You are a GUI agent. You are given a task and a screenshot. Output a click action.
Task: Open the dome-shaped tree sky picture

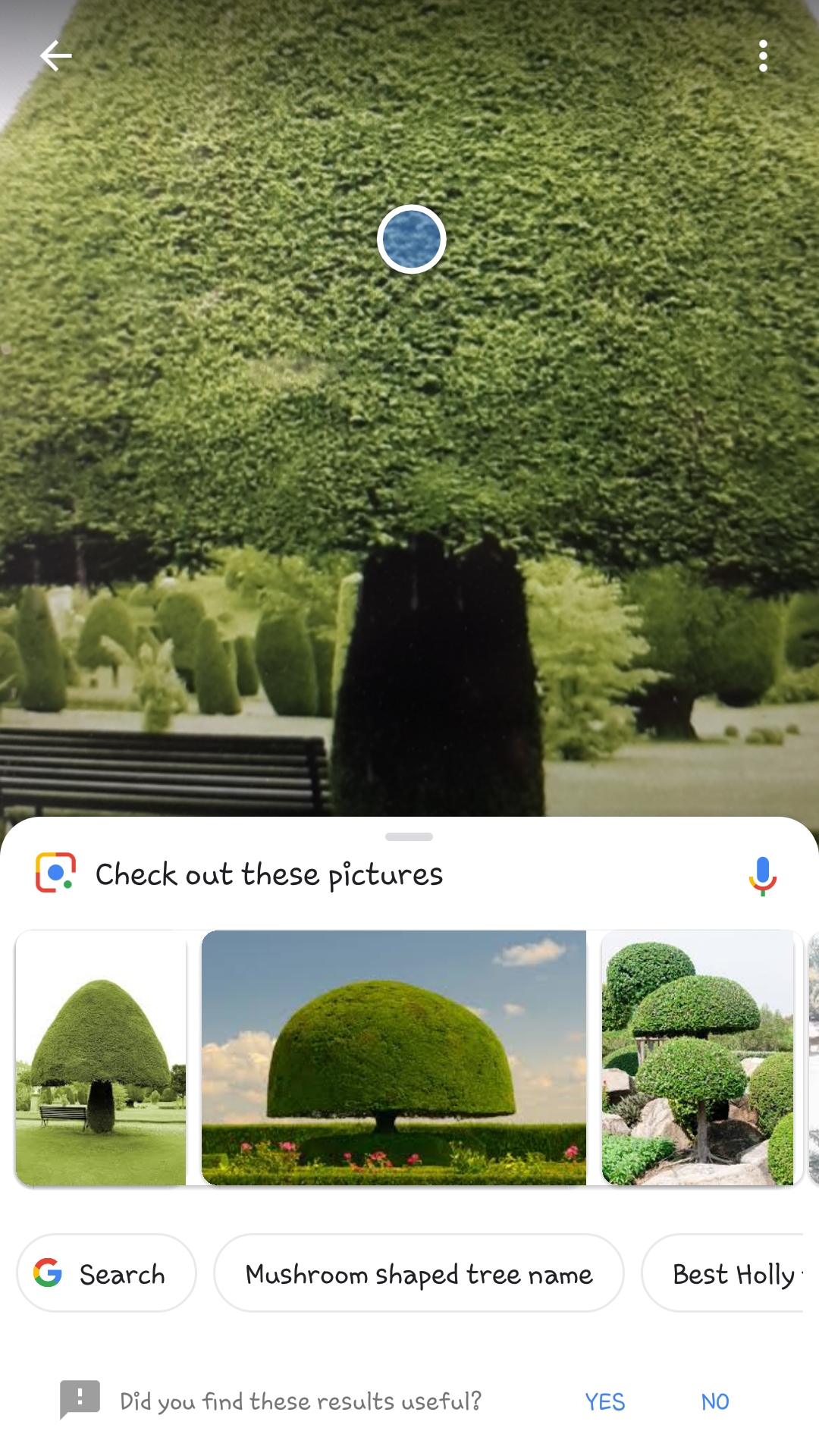click(x=394, y=1057)
